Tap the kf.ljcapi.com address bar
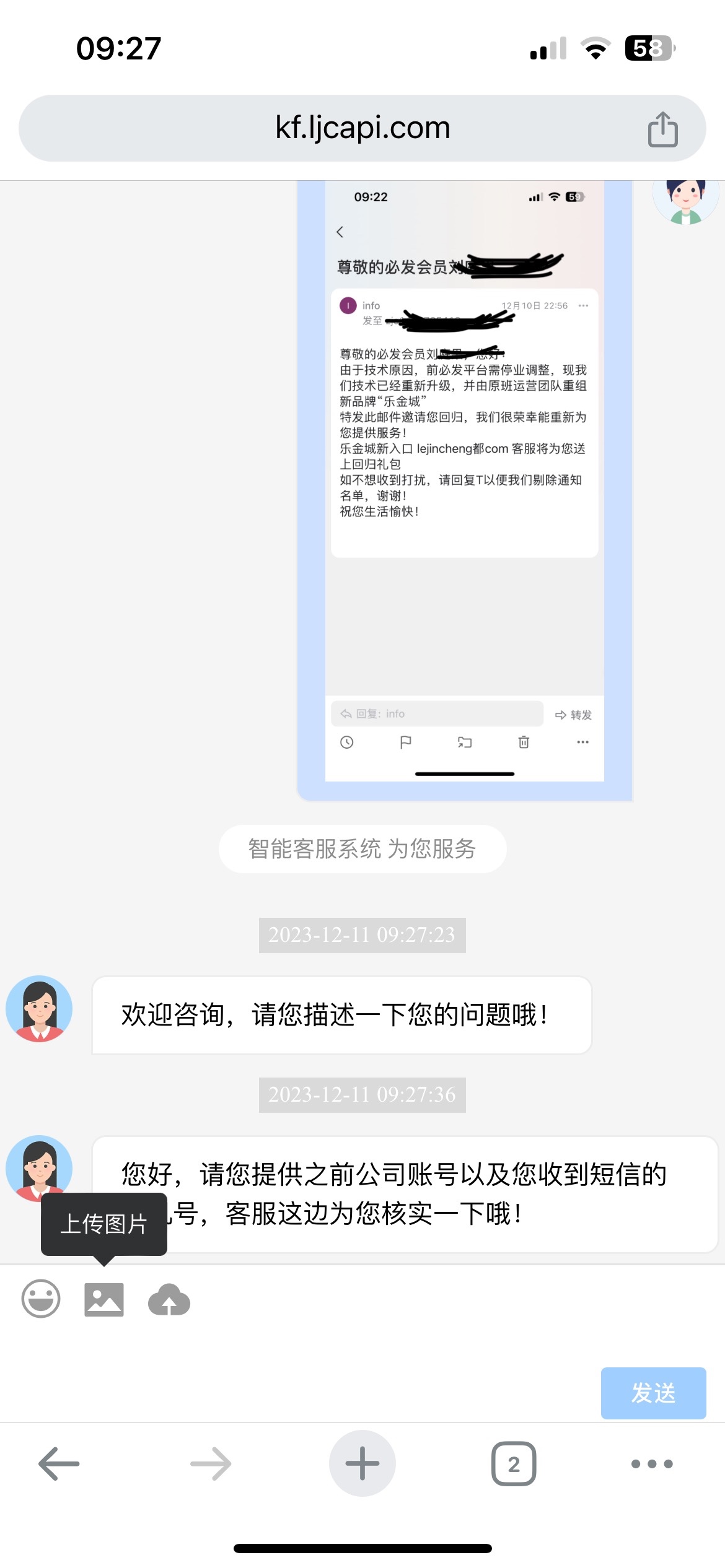Image resolution: width=725 pixels, height=1568 pixels. tap(362, 128)
